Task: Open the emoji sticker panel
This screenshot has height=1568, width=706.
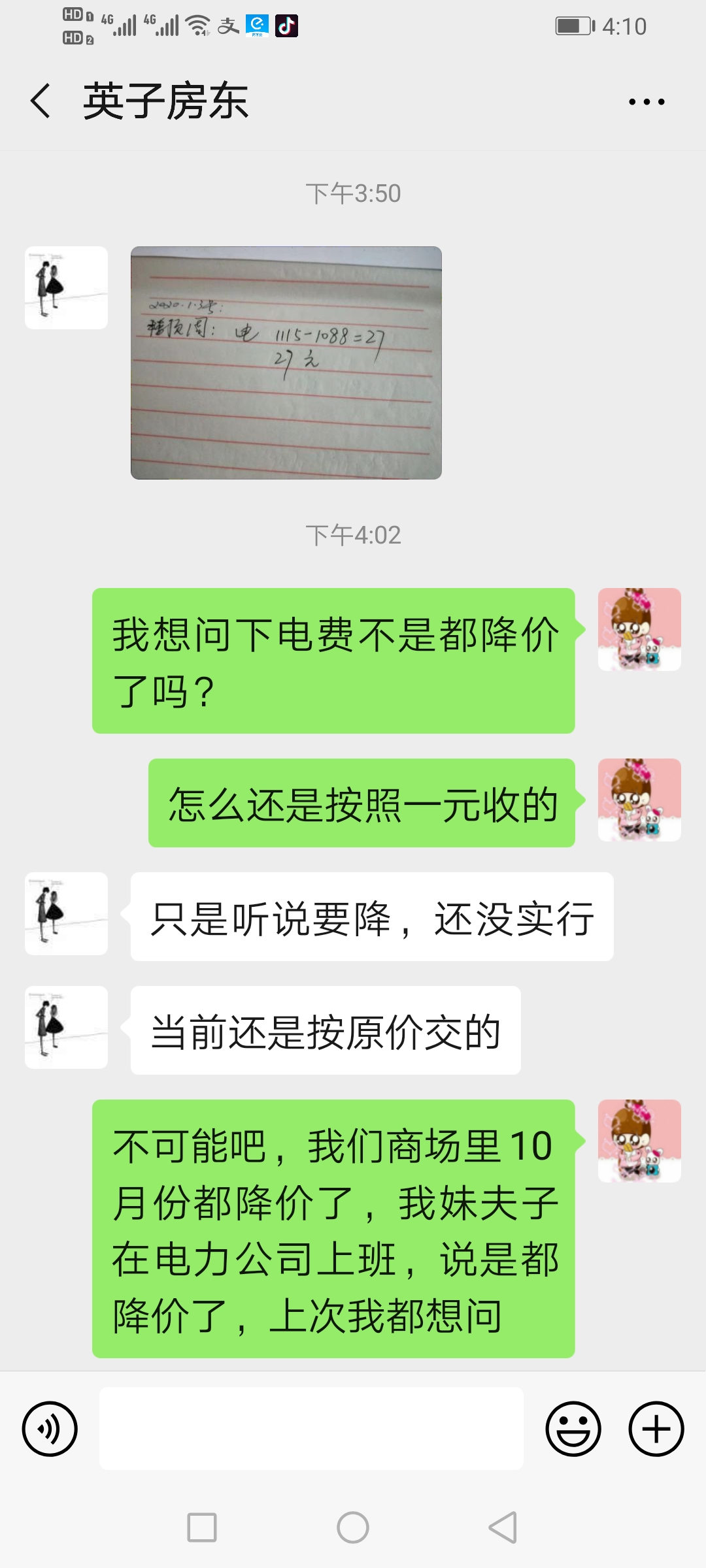Action: coord(573,1429)
